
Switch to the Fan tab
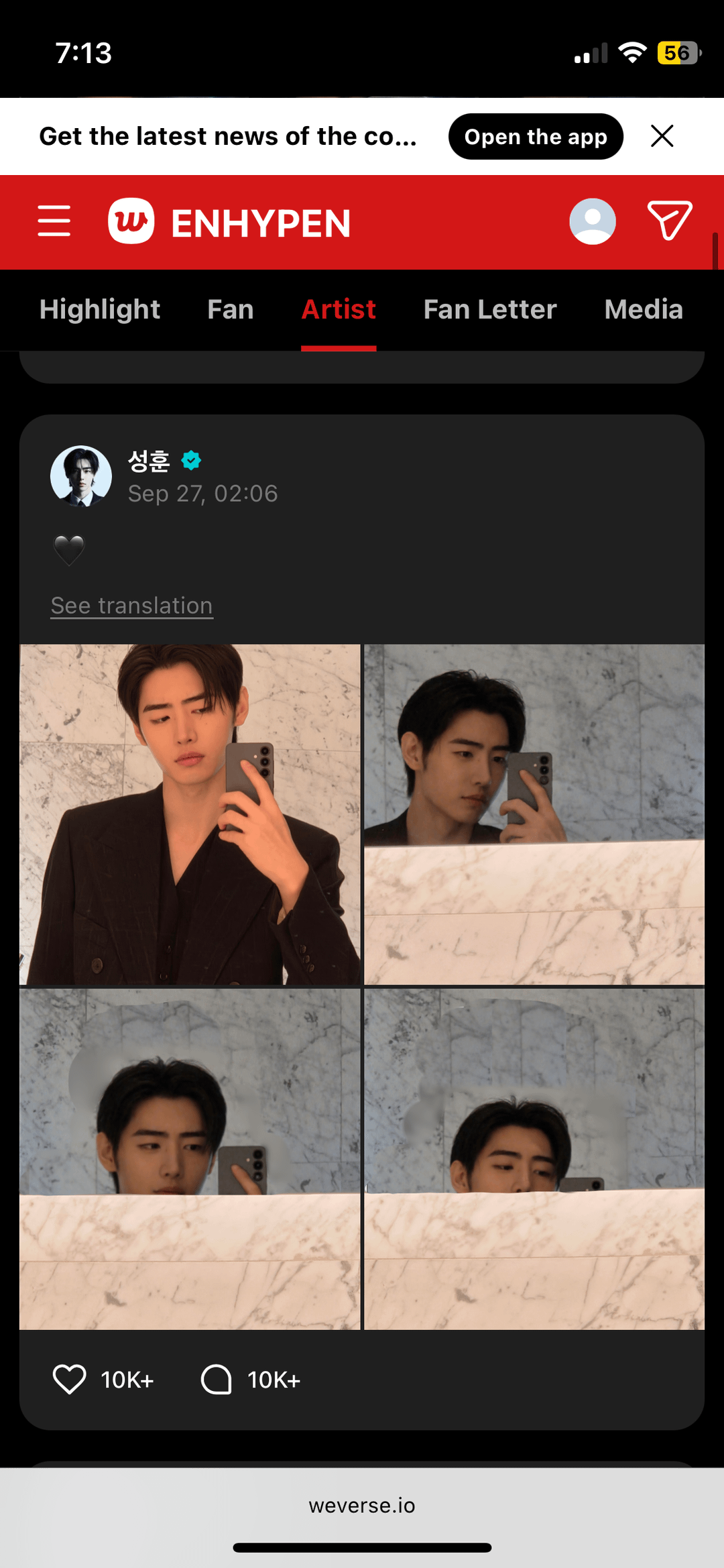click(231, 310)
